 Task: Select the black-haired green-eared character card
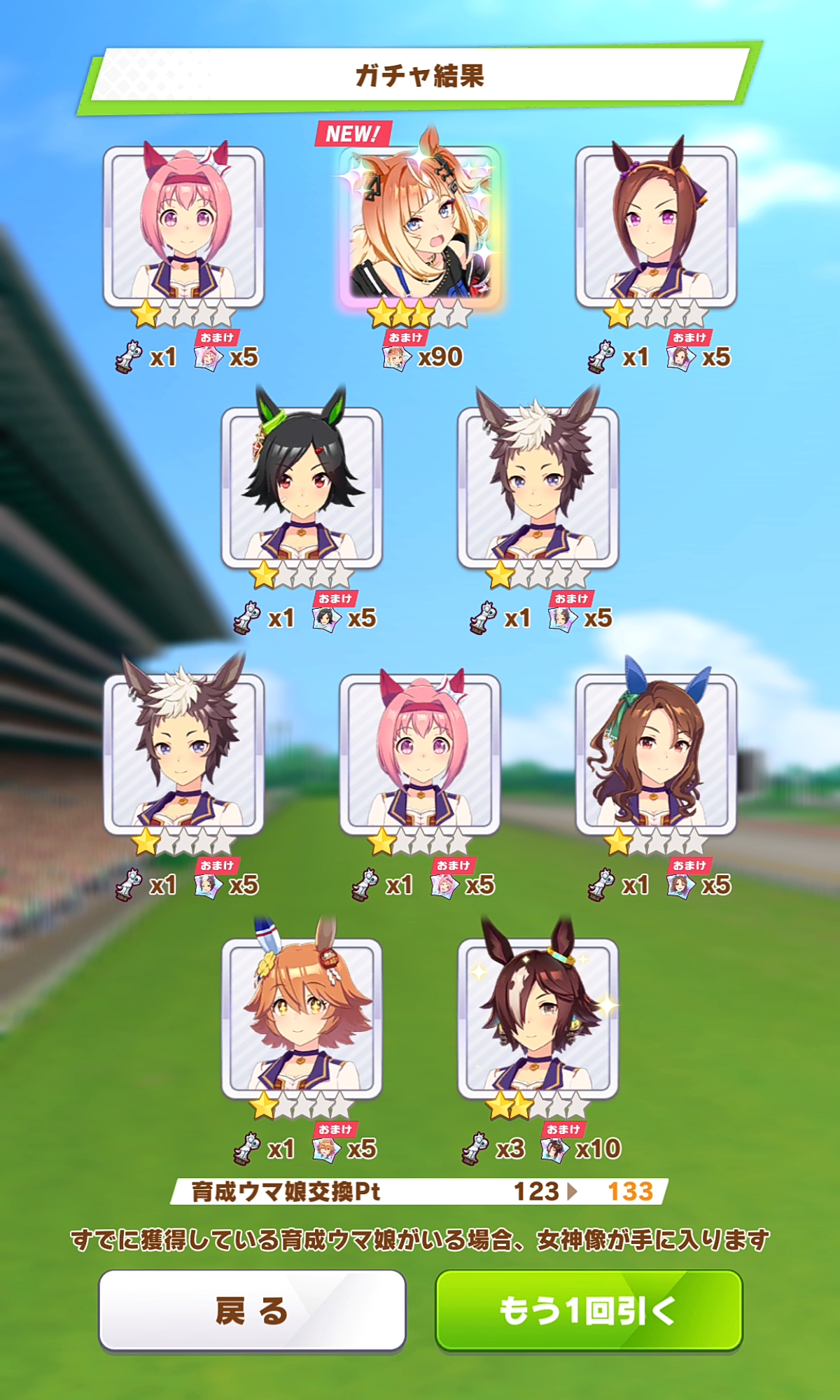click(302, 487)
